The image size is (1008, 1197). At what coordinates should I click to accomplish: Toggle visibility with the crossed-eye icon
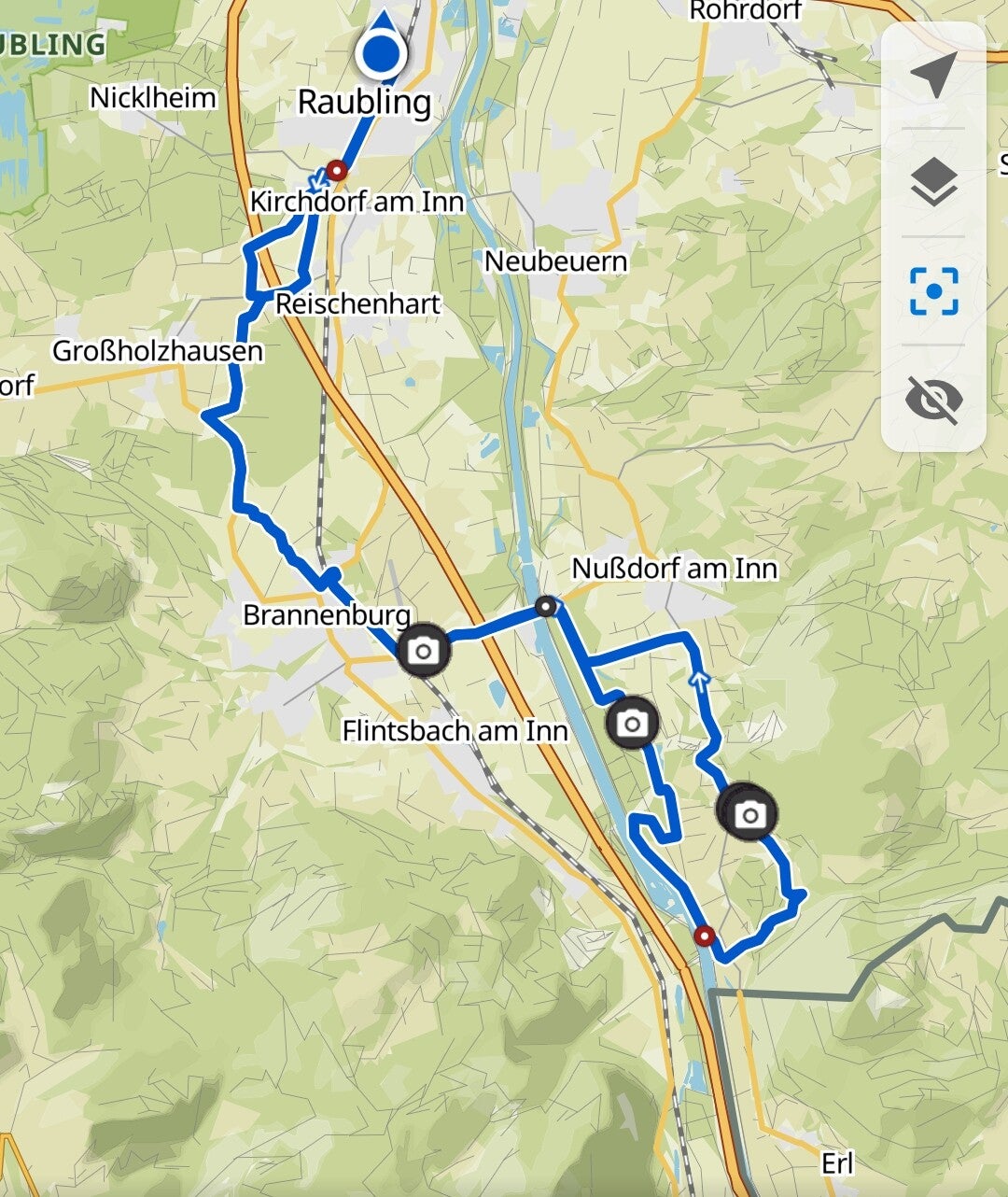coord(933,400)
